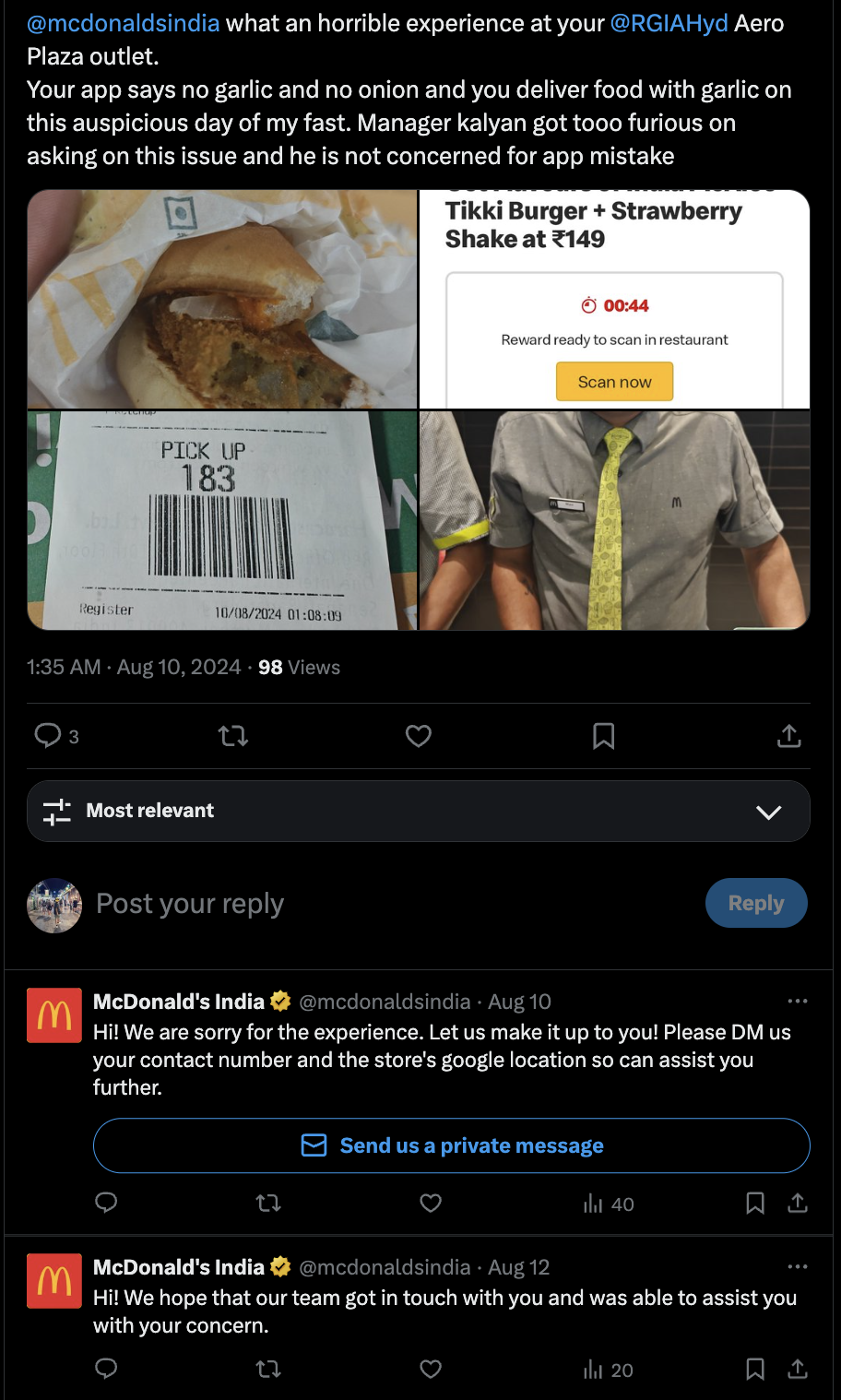This screenshot has width=841, height=1400.
Task: Like the main complaint tweet
Action: tap(419, 735)
